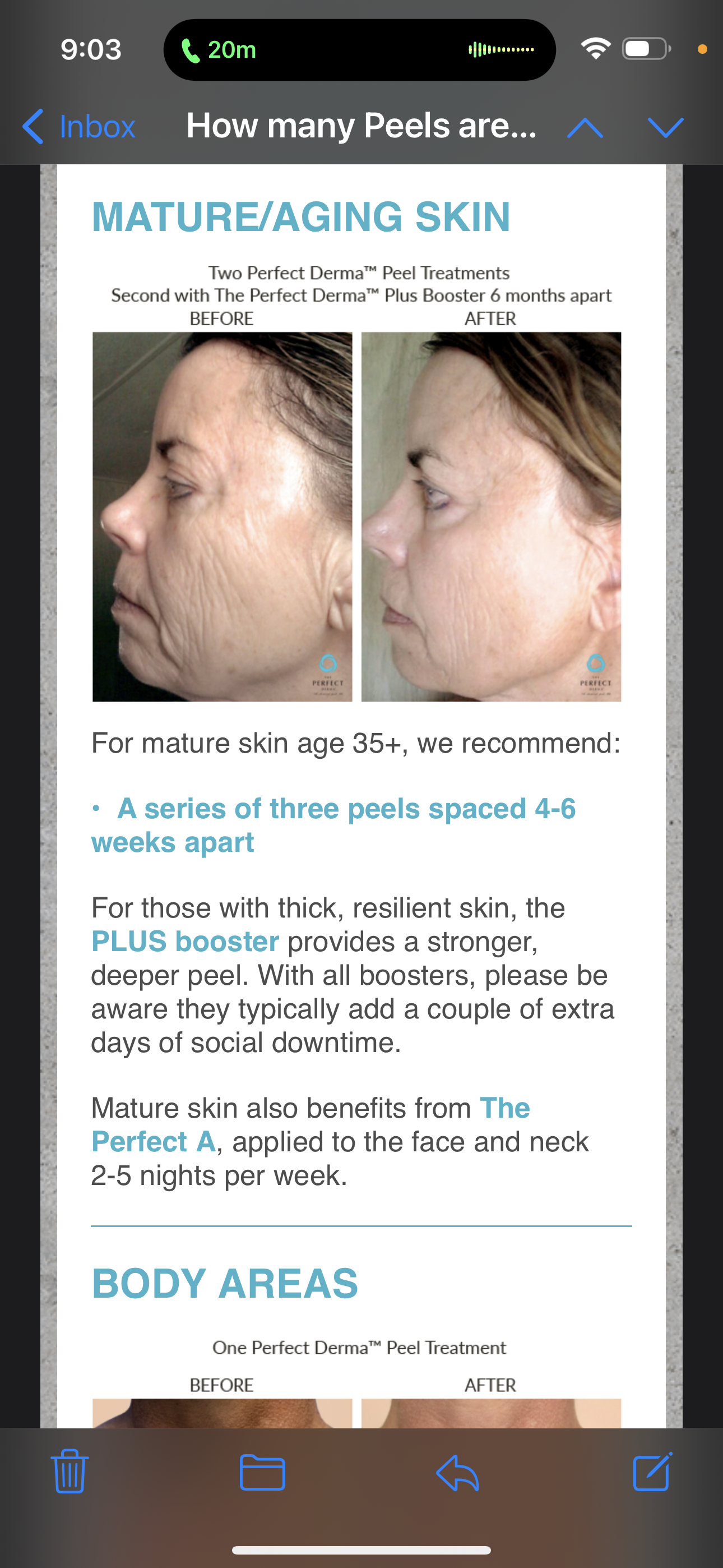The height and width of the screenshot is (1568, 723).
Task: Go back to the Inbox
Action: tap(79, 127)
